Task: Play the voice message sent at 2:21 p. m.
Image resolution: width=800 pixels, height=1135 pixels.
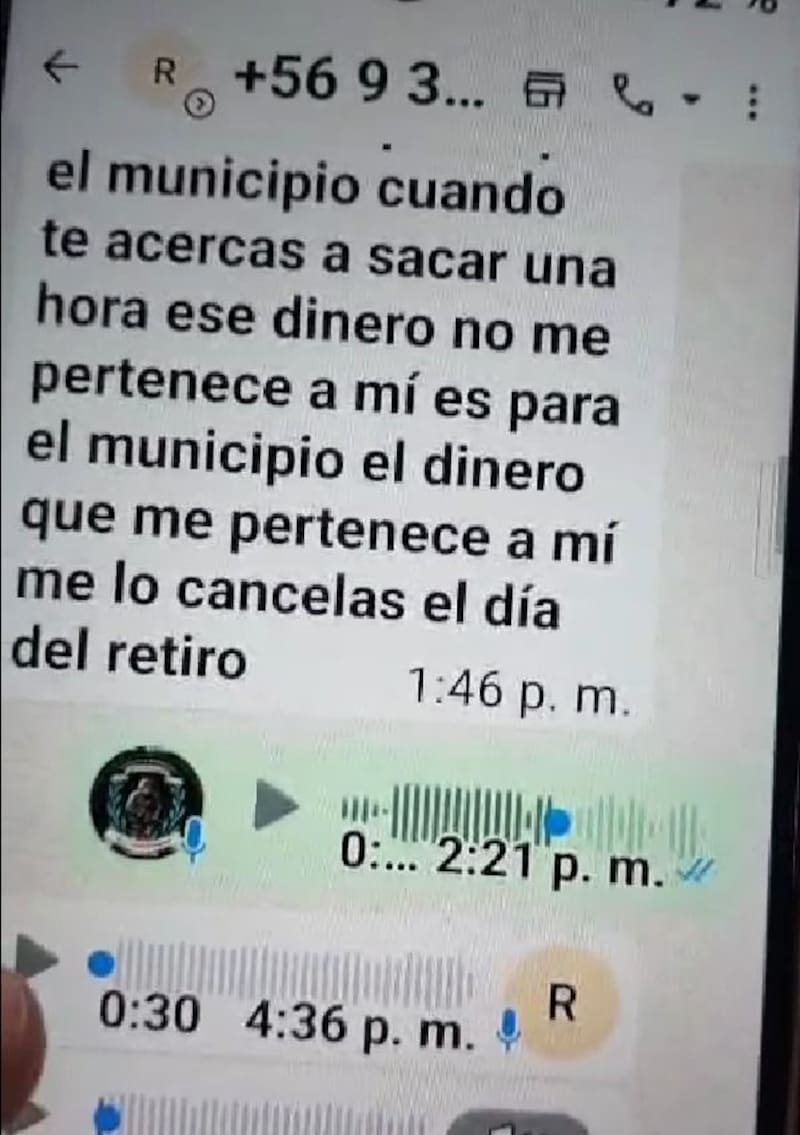Action: point(275,805)
